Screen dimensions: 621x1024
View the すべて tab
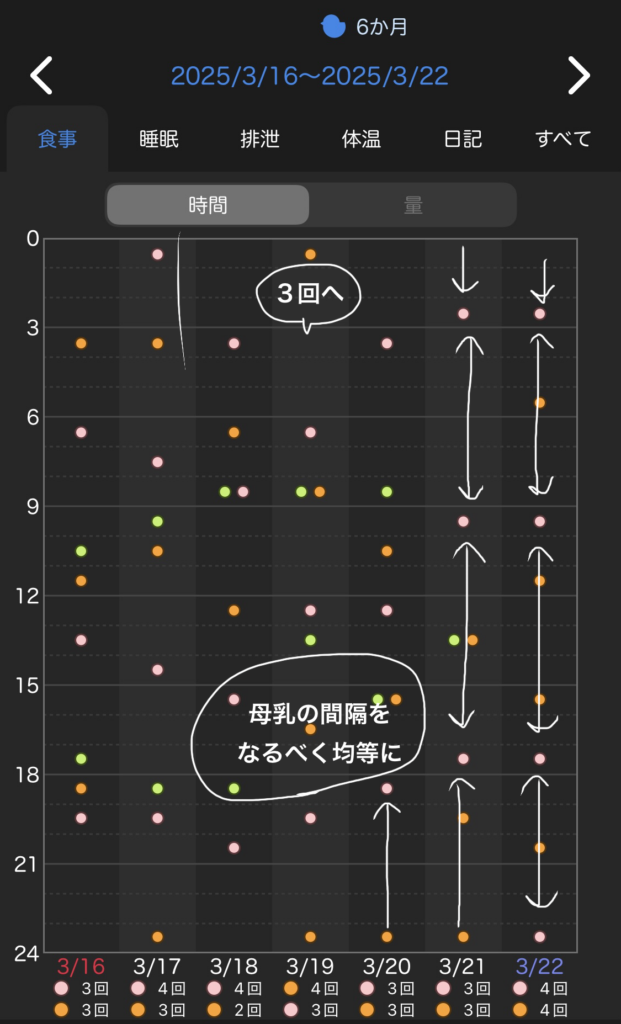pos(563,139)
